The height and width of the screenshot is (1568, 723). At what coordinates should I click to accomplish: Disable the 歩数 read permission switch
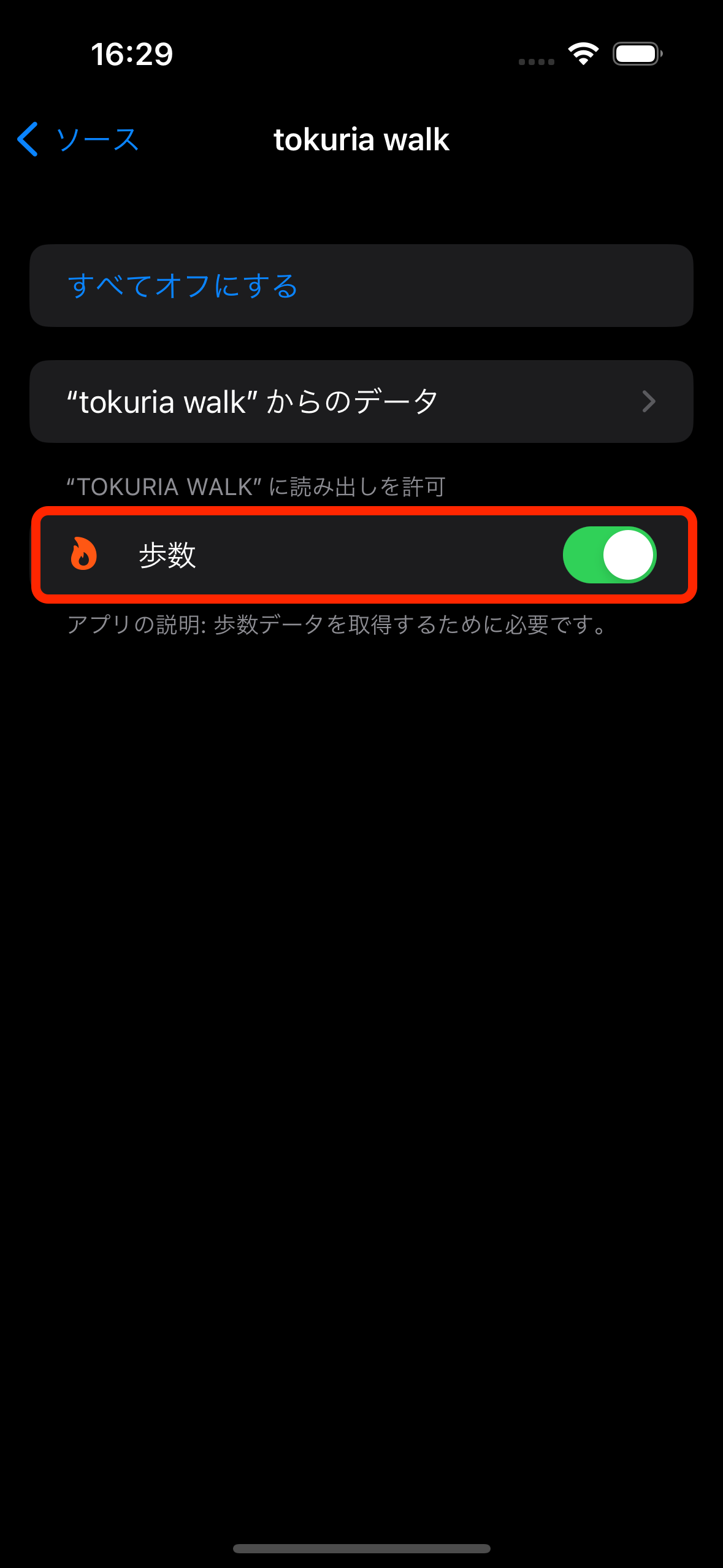(x=610, y=555)
